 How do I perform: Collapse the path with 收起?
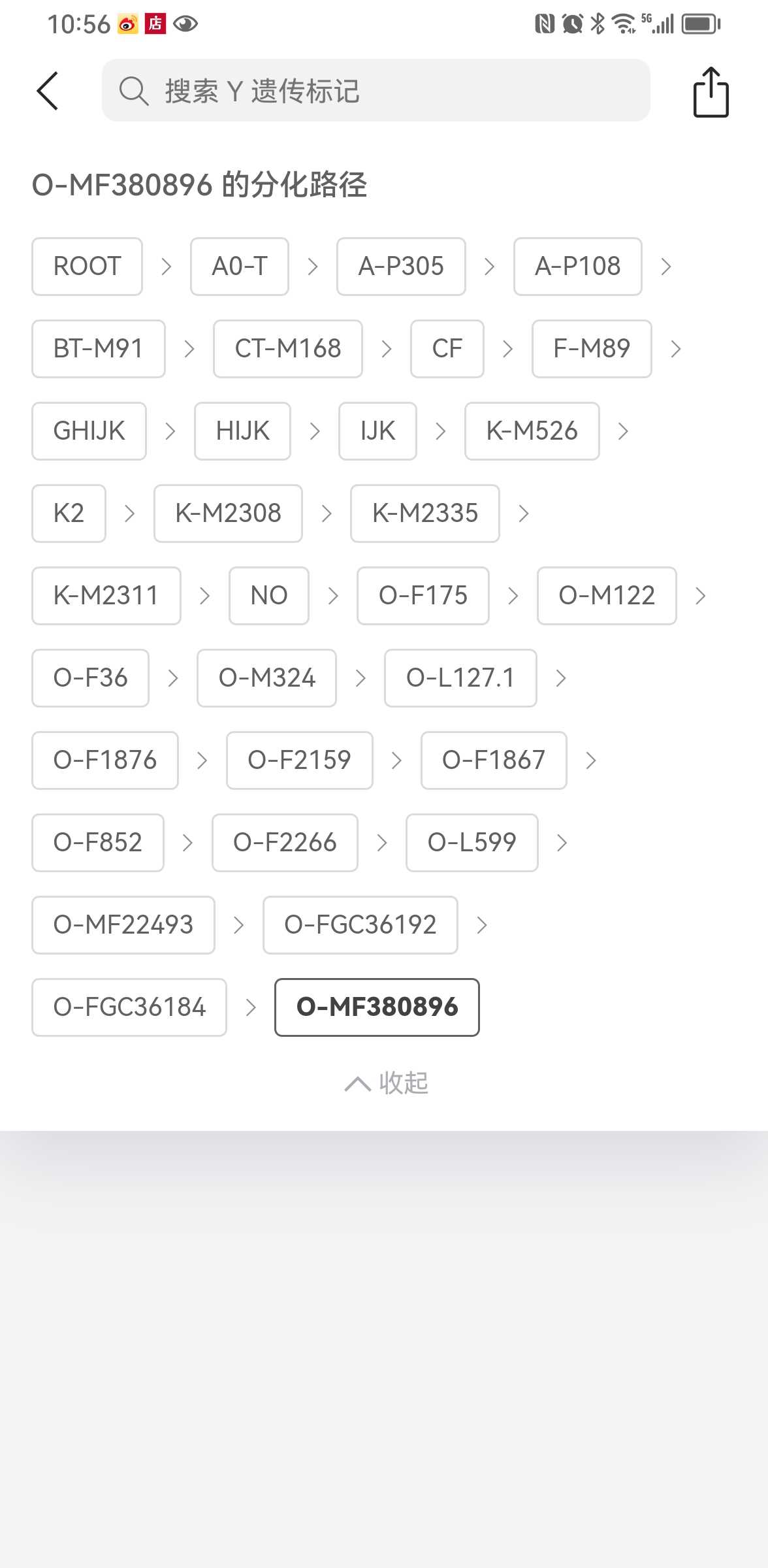pos(387,1083)
